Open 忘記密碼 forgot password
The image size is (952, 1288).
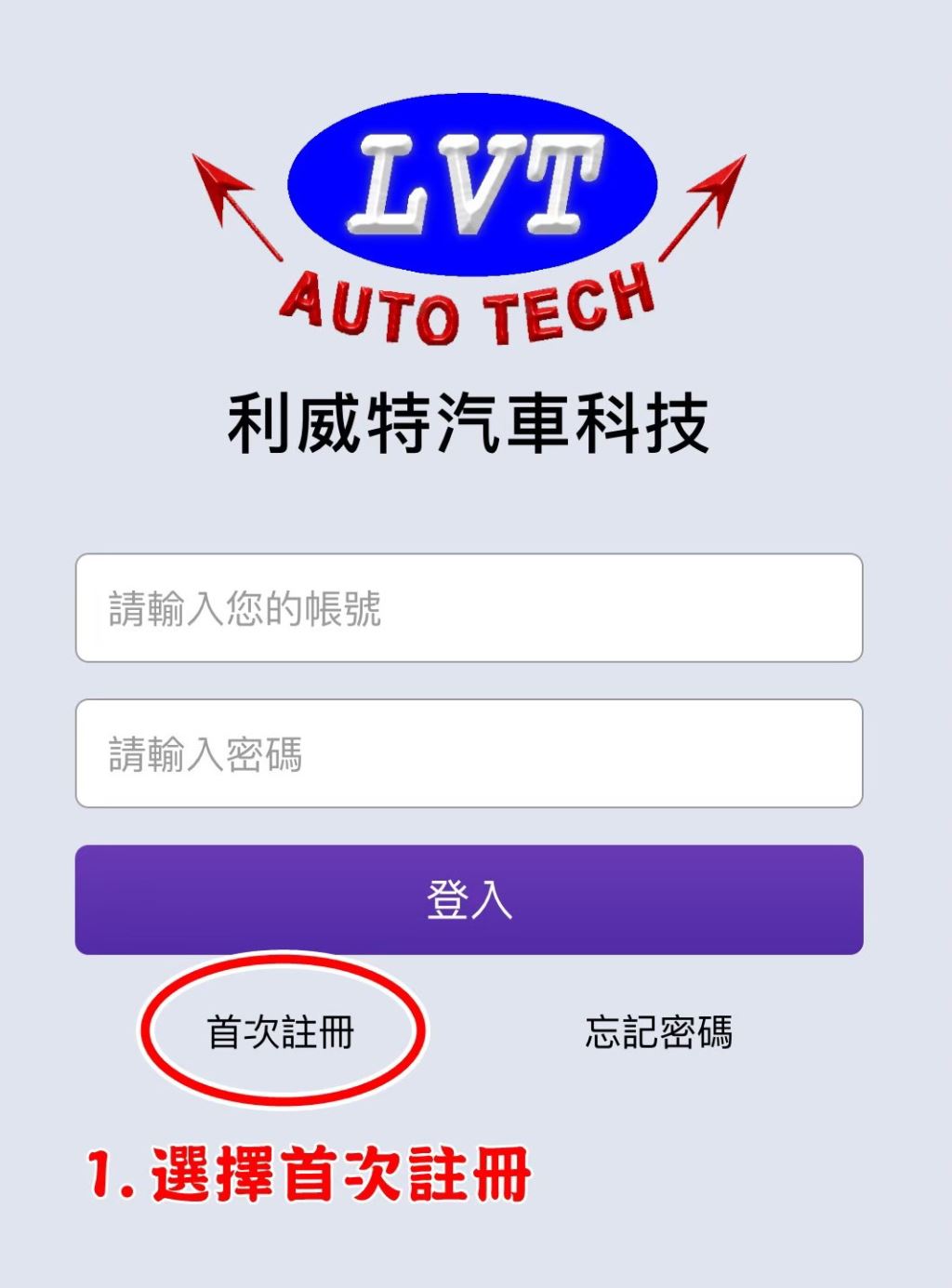[658, 1032]
